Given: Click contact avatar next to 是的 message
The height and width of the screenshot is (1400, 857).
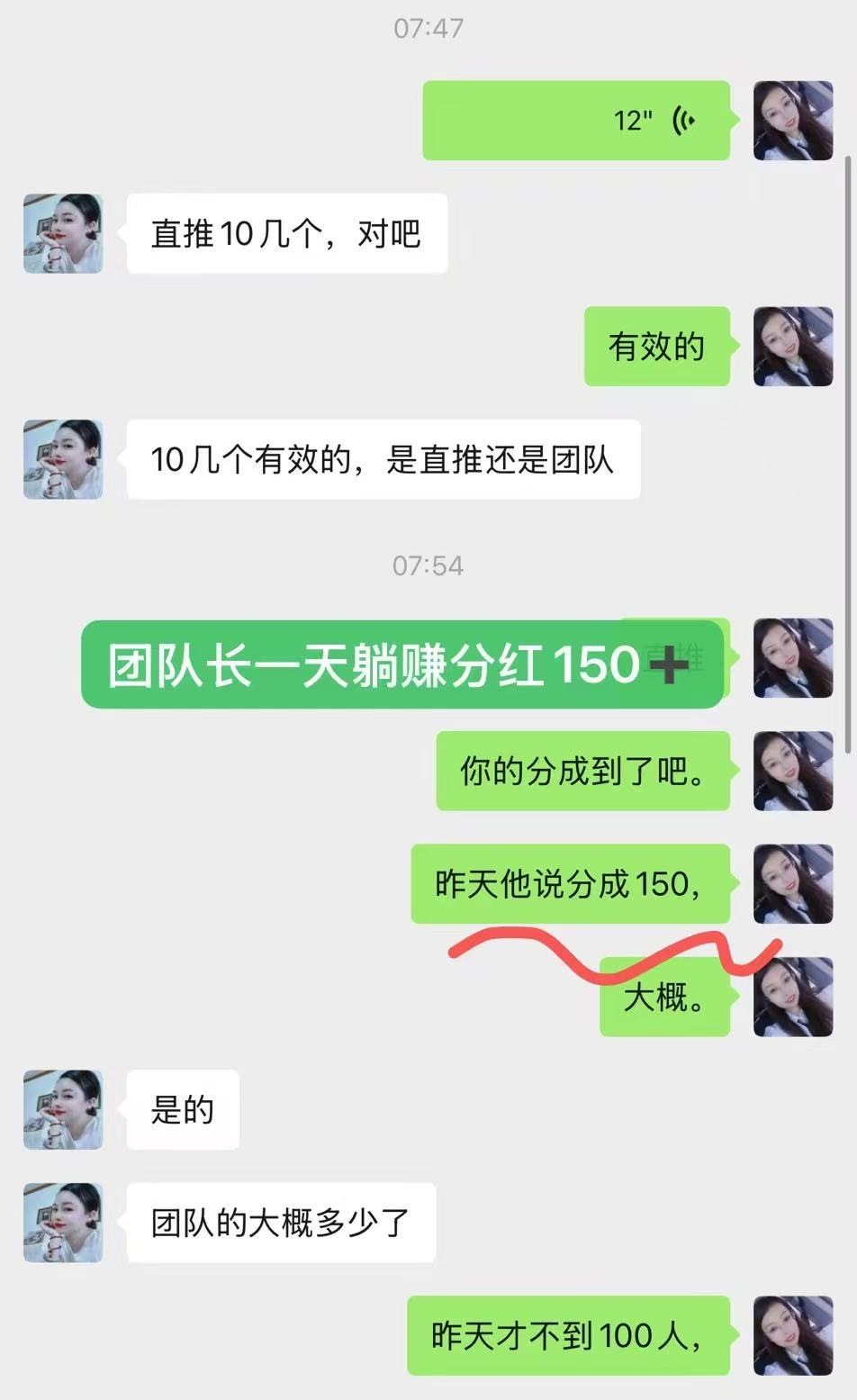Looking at the screenshot, I should click(61, 1110).
